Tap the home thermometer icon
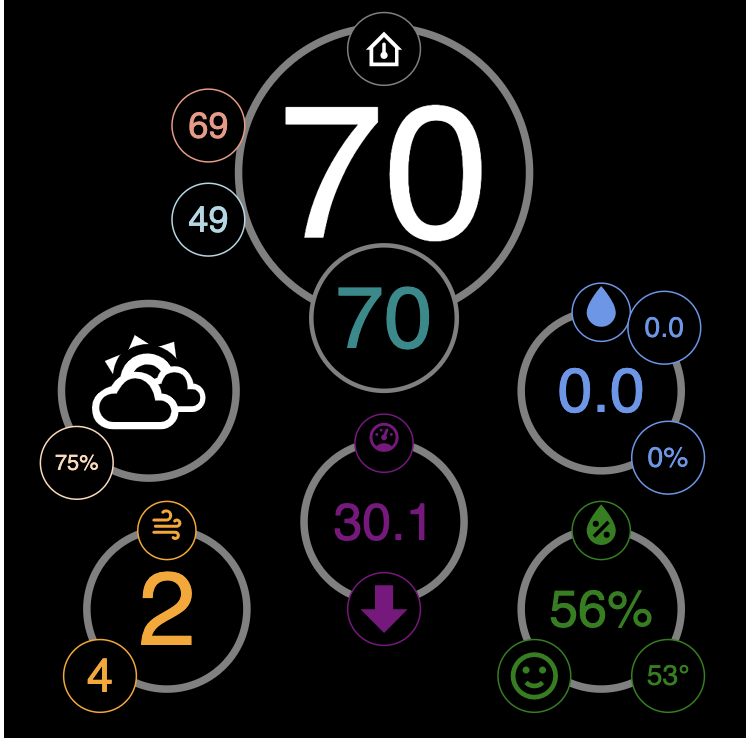Screen dimensions: 746x738 click(x=384, y=49)
